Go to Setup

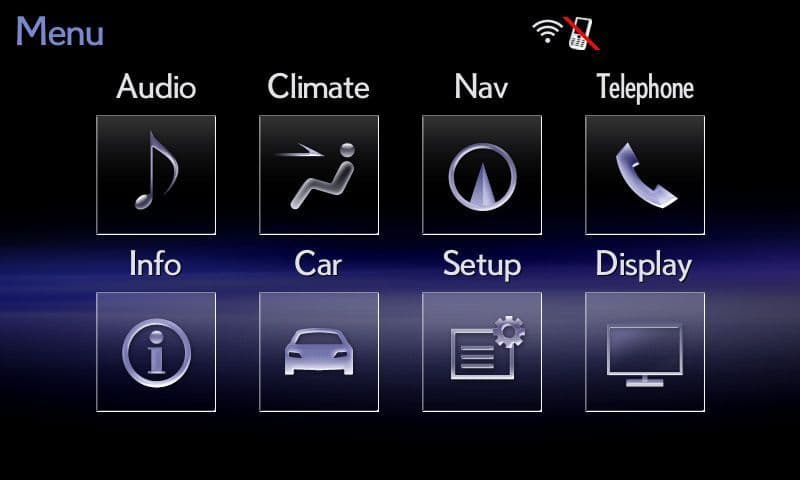482,352
